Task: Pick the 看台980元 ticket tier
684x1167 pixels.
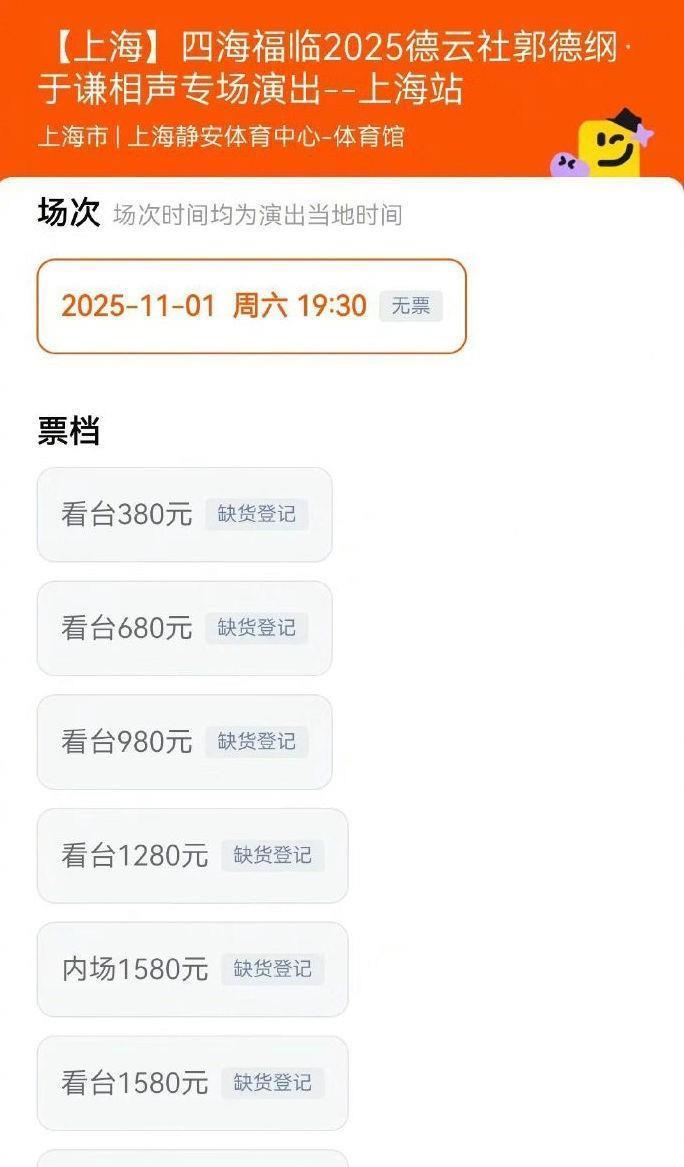Action: tap(184, 742)
